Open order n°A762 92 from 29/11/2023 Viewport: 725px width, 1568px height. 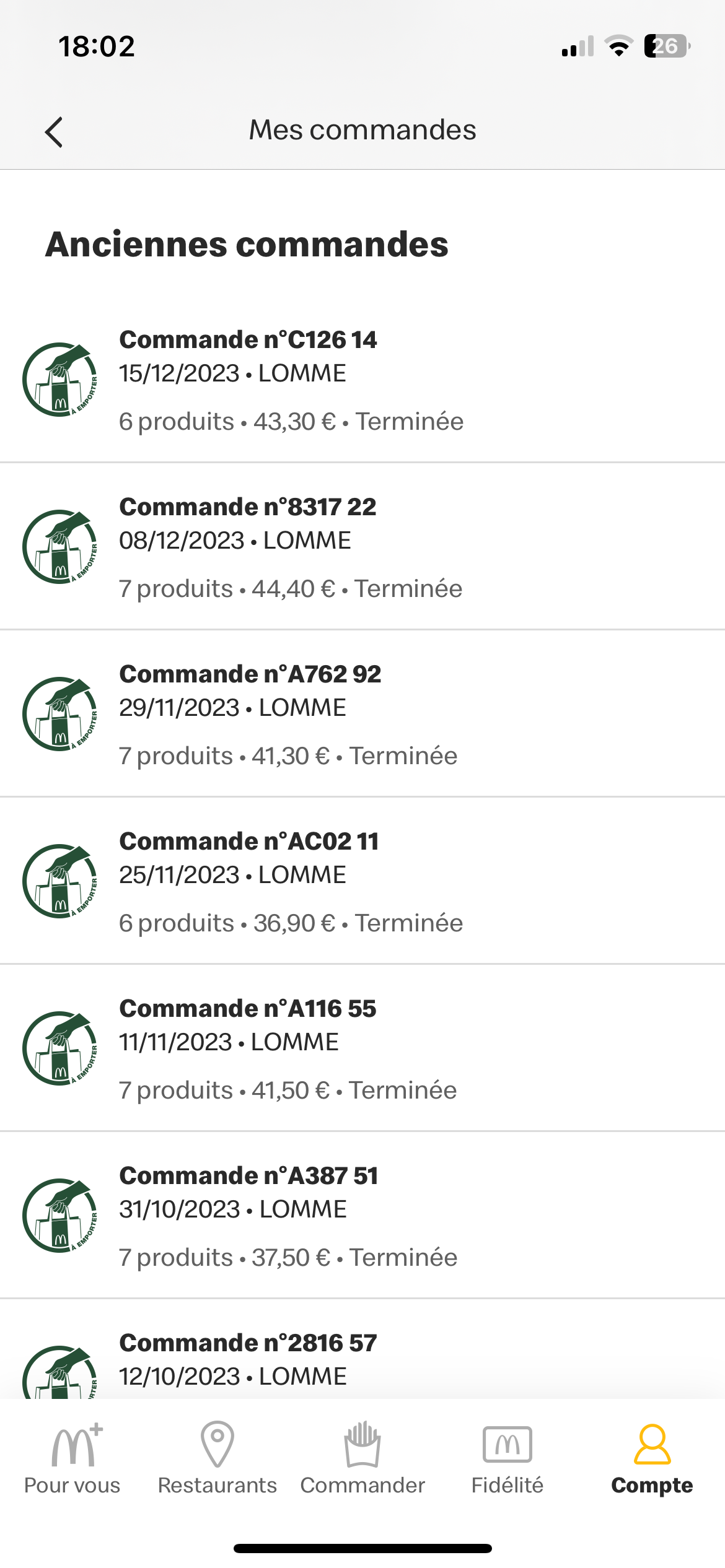tap(362, 713)
